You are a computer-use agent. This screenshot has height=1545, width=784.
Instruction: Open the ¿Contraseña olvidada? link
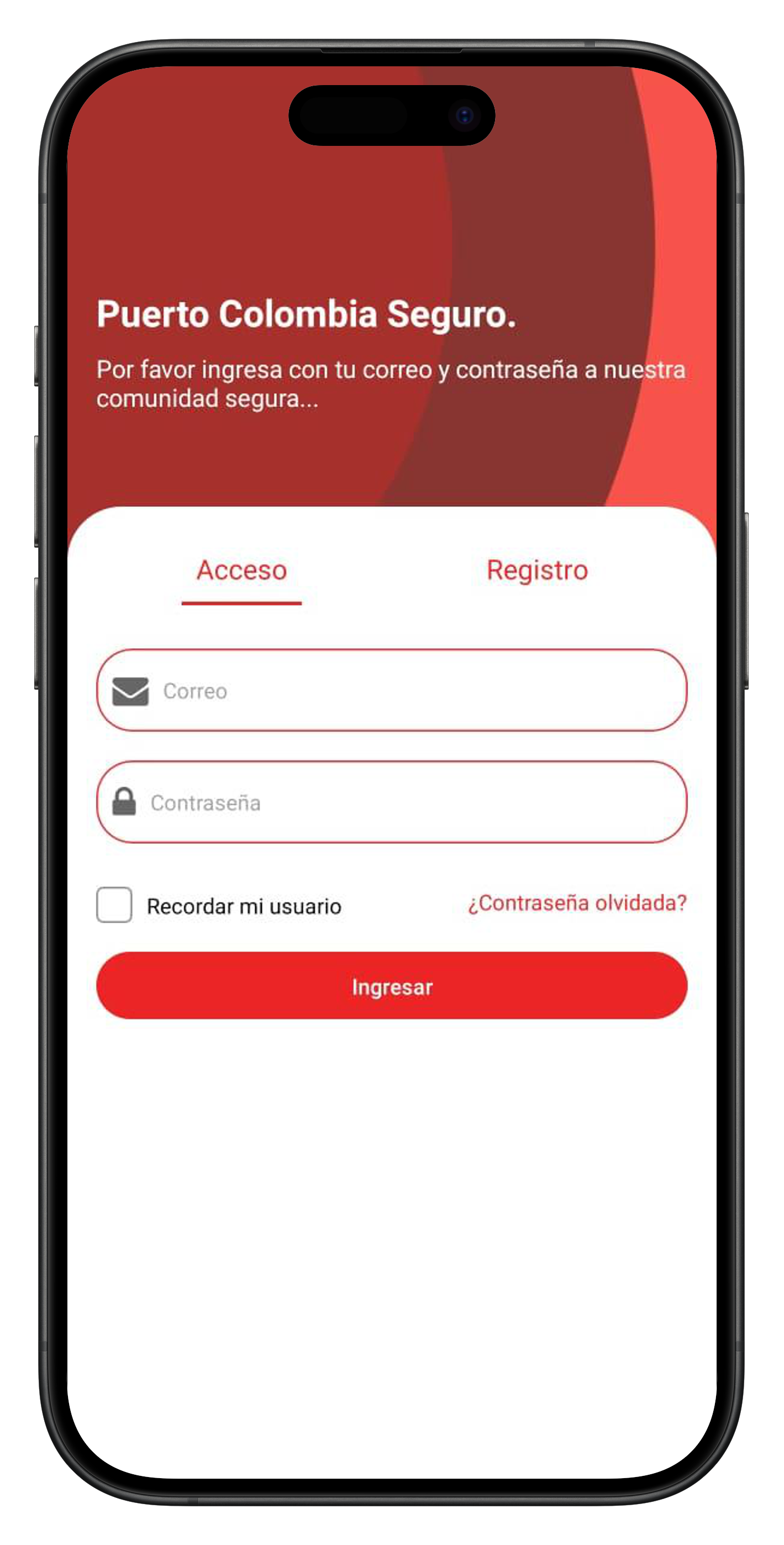[x=577, y=903]
